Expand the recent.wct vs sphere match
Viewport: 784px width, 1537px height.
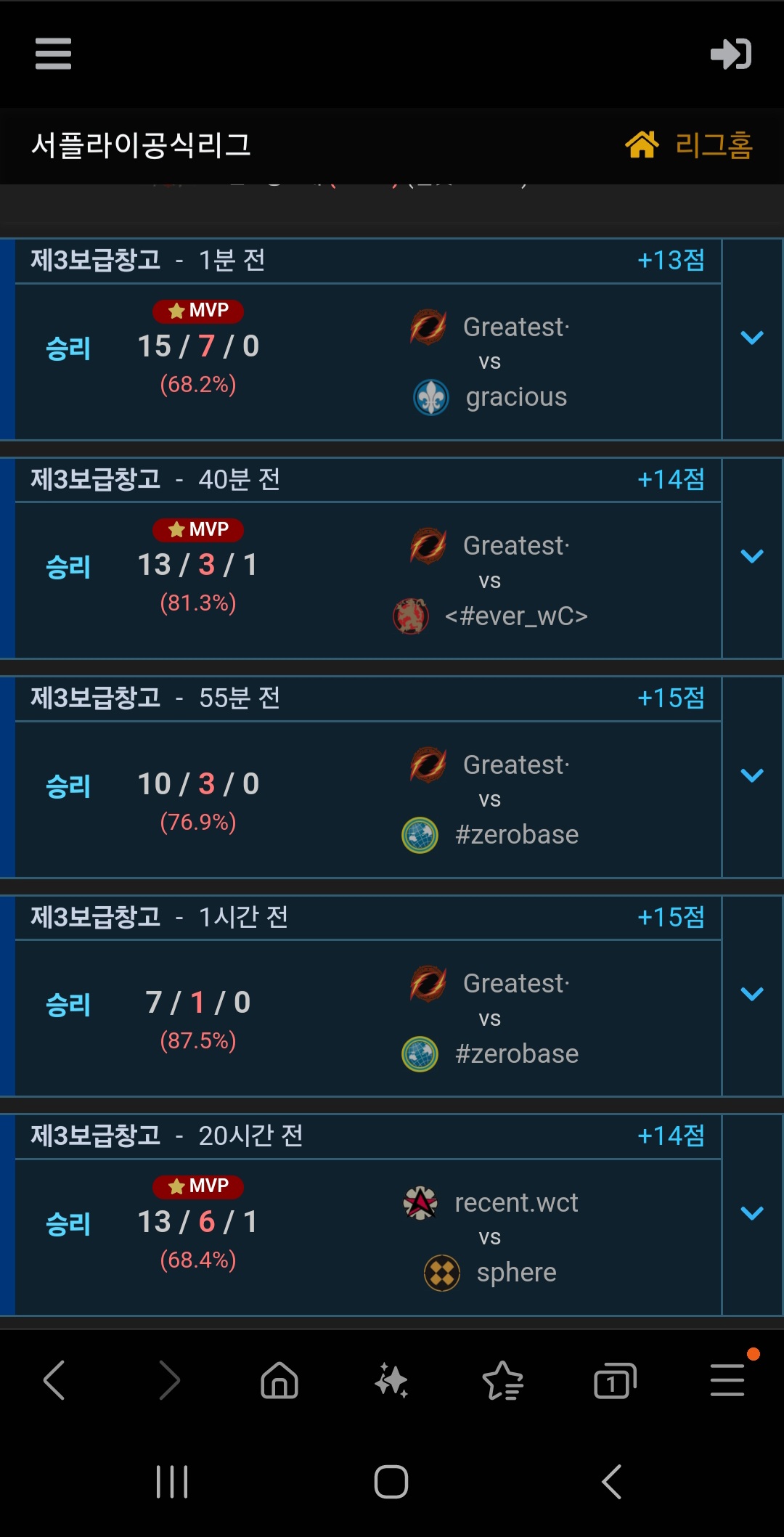751,1213
